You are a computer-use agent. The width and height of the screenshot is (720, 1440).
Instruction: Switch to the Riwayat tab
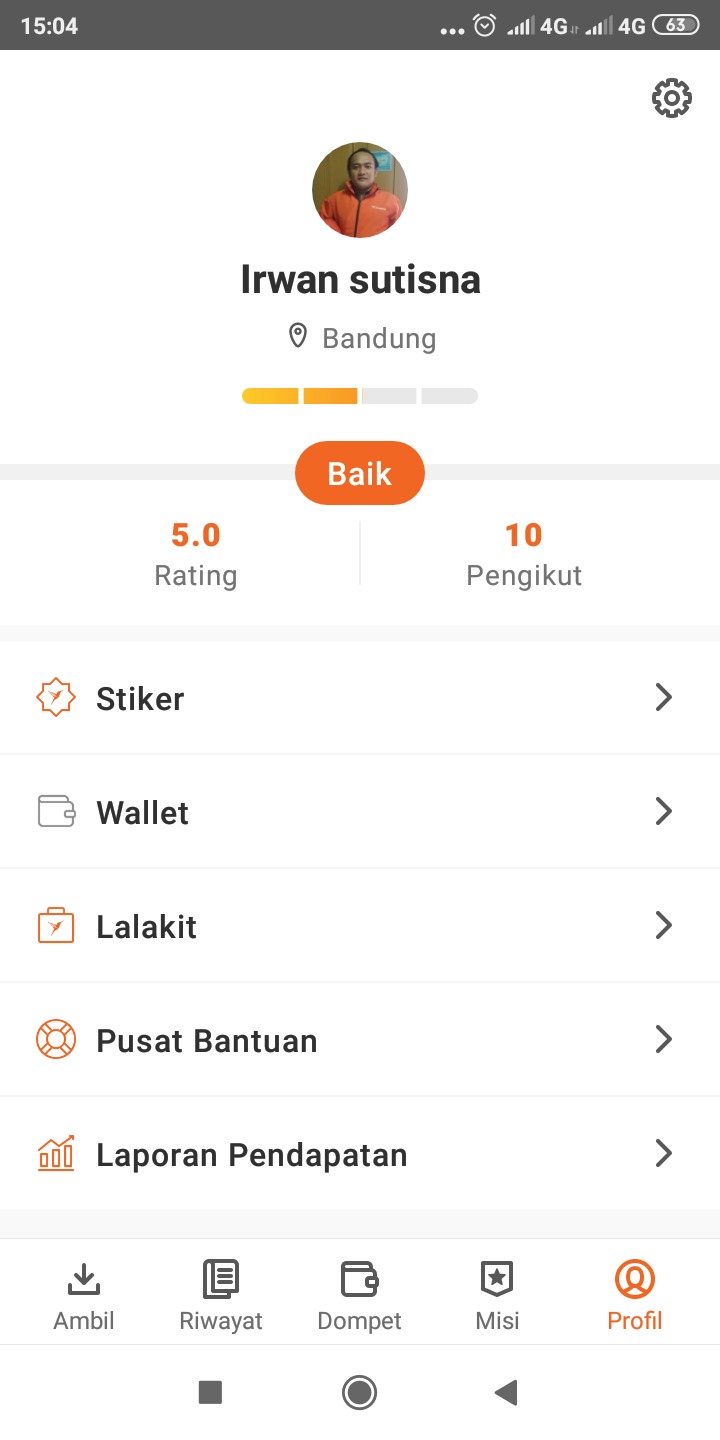[221, 1296]
